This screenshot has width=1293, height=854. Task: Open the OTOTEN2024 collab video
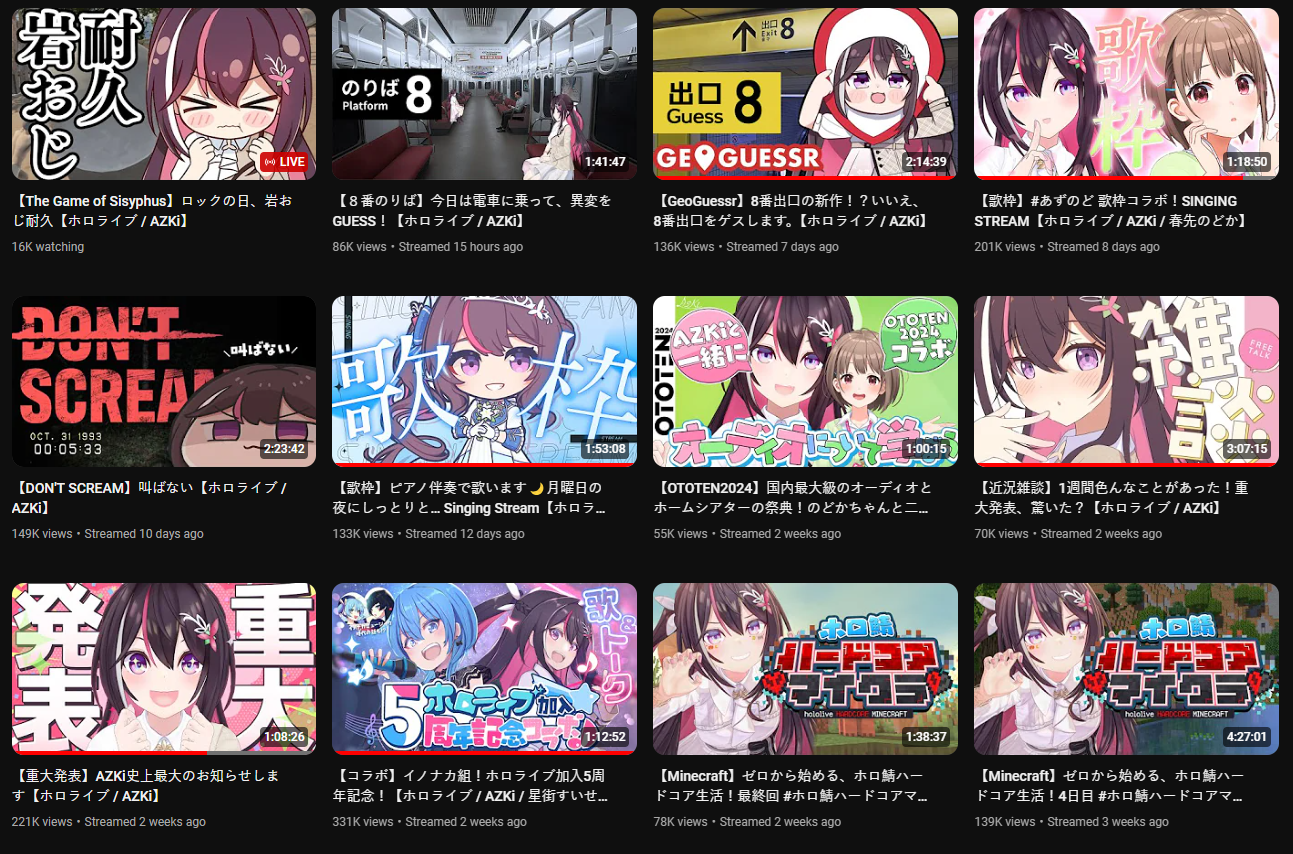[x=805, y=381]
